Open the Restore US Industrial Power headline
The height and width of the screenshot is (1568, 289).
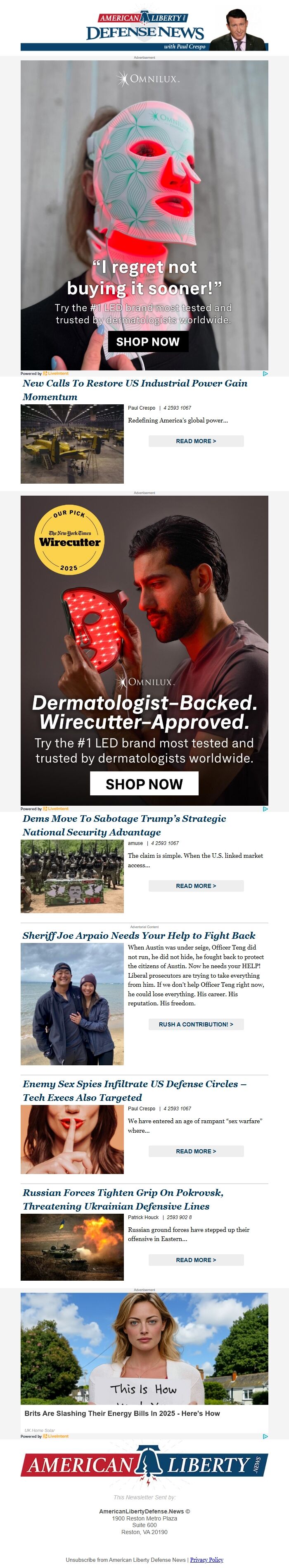pyautogui.click(x=135, y=389)
